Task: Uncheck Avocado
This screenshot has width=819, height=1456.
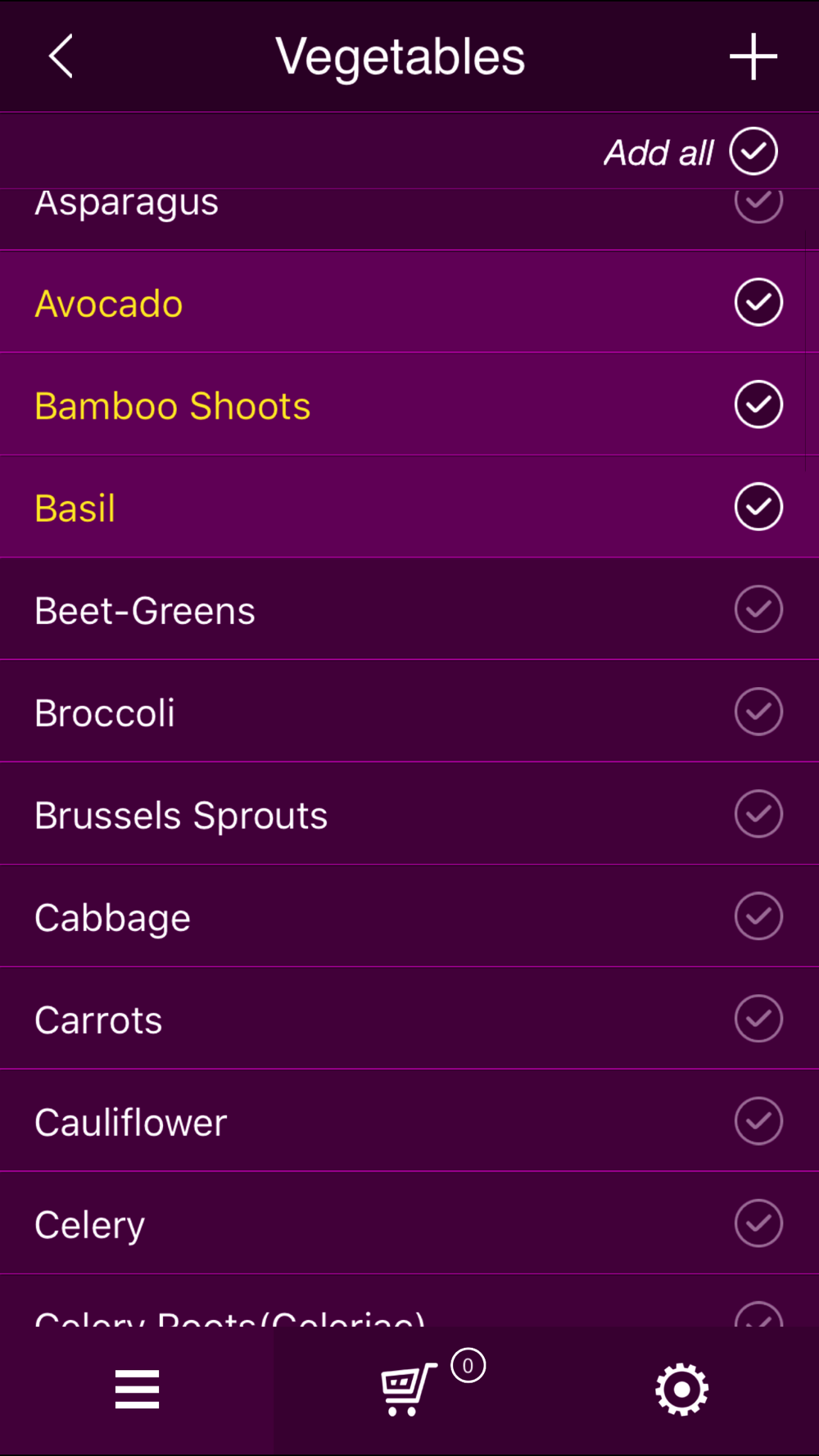Action: click(758, 302)
